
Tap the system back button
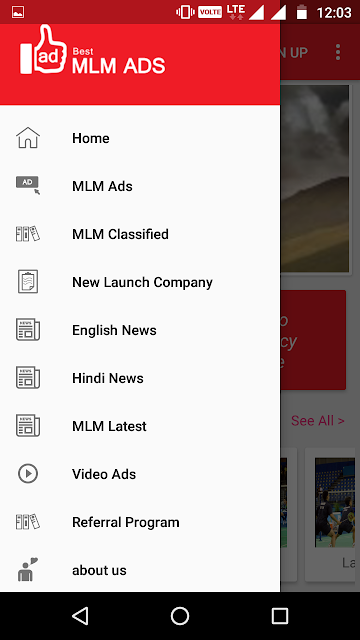[x=80, y=616]
